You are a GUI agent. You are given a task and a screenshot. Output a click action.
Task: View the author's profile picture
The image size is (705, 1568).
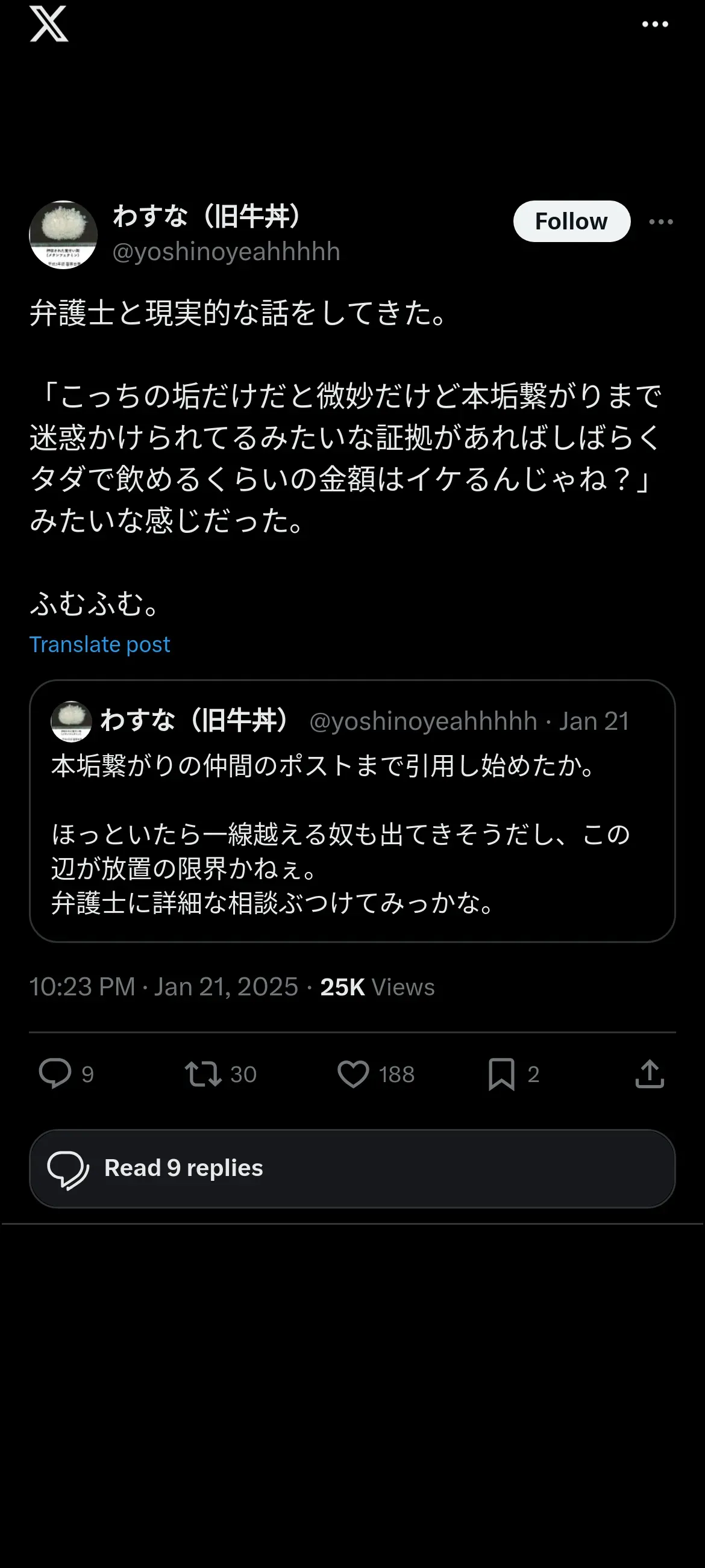point(63,235)
